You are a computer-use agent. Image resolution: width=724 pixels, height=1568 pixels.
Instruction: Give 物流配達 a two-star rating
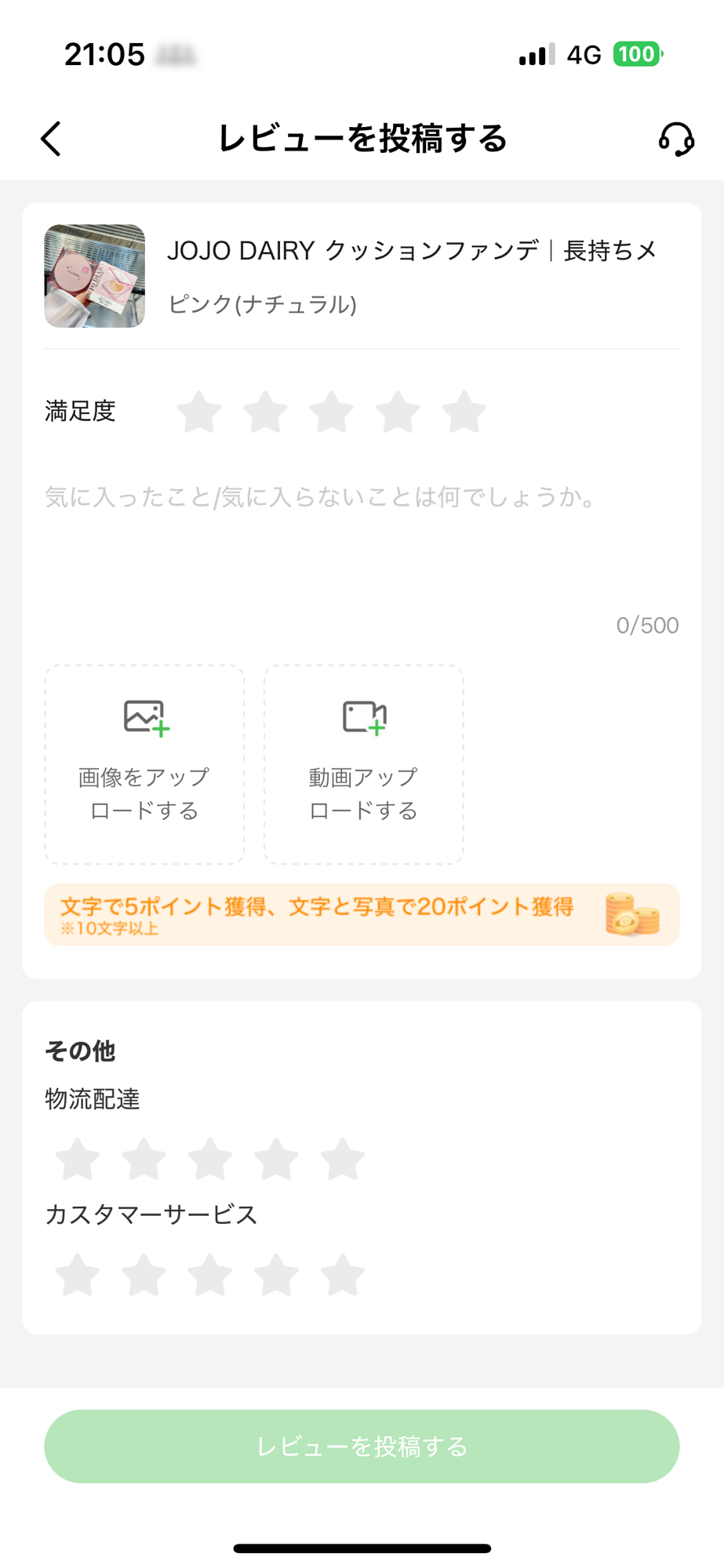144,1159
